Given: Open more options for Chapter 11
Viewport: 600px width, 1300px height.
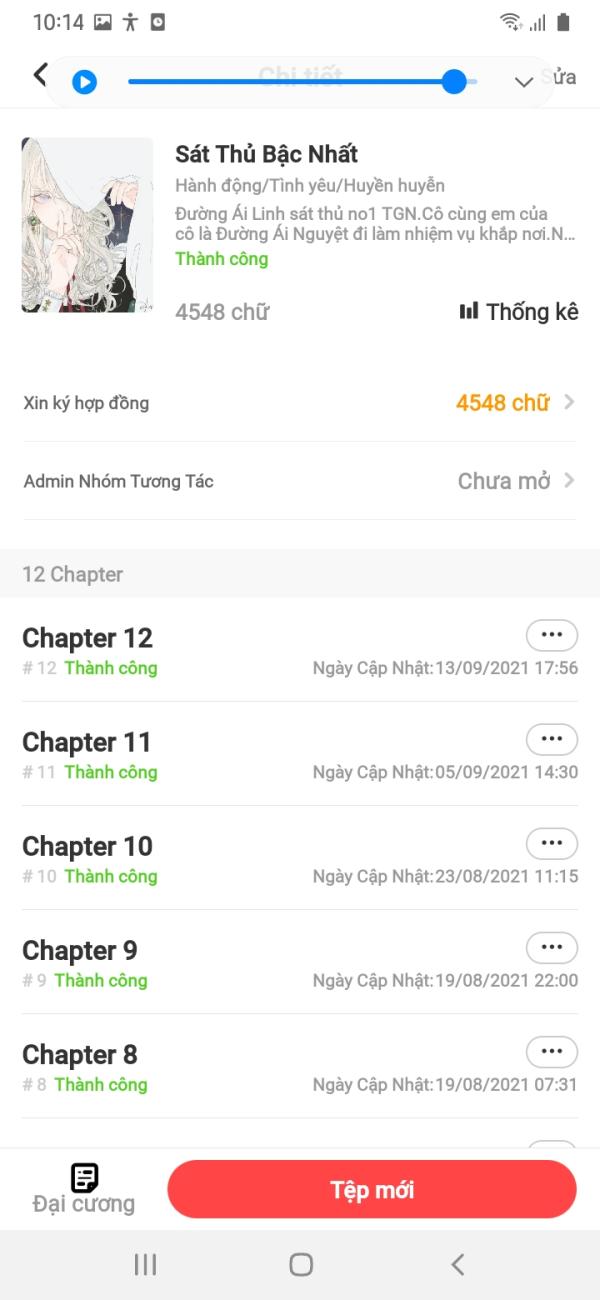Looking at the screenshot, I should point(551,739).
